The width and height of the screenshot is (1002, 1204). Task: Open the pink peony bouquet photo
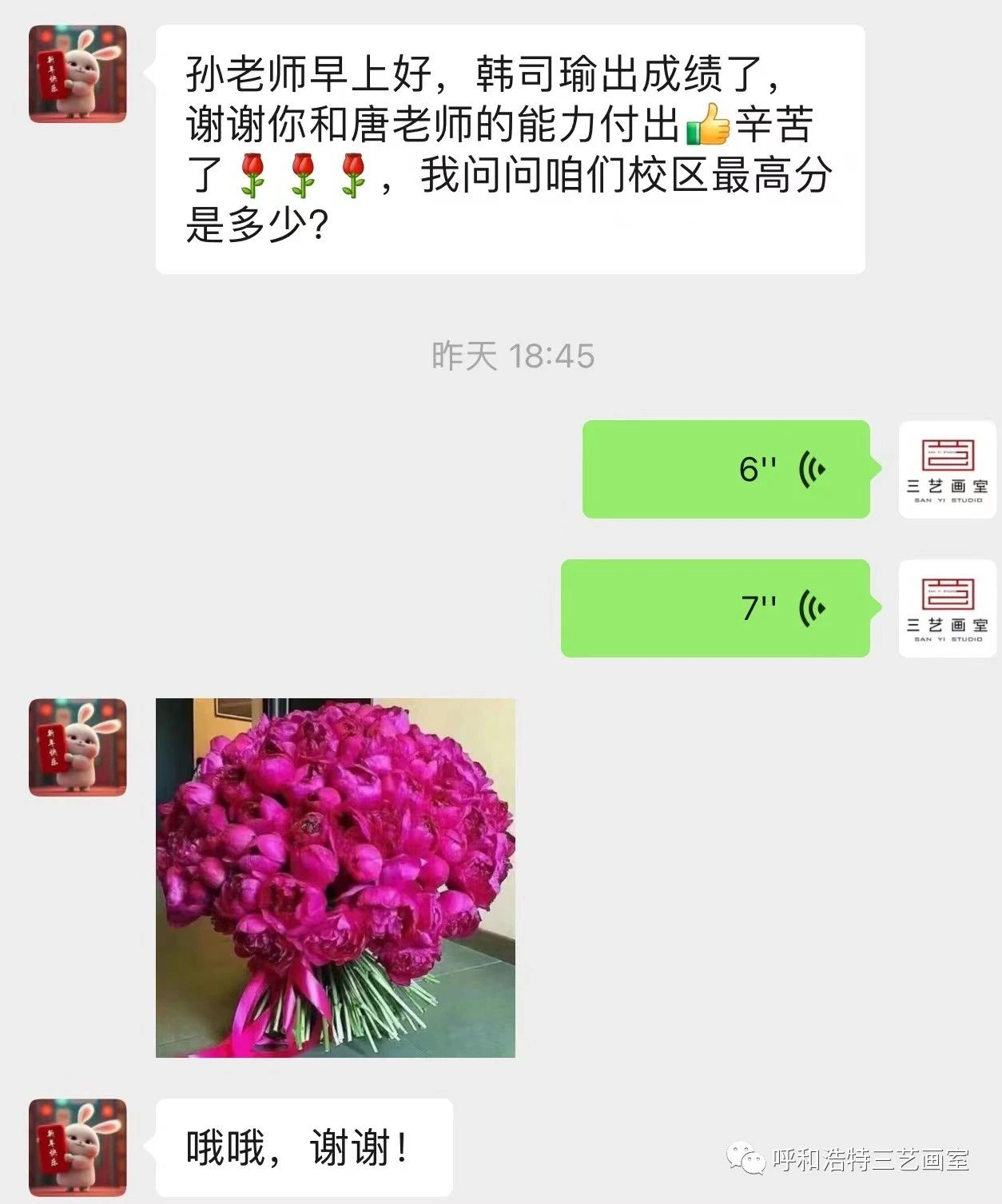click(x=336, y=879)
